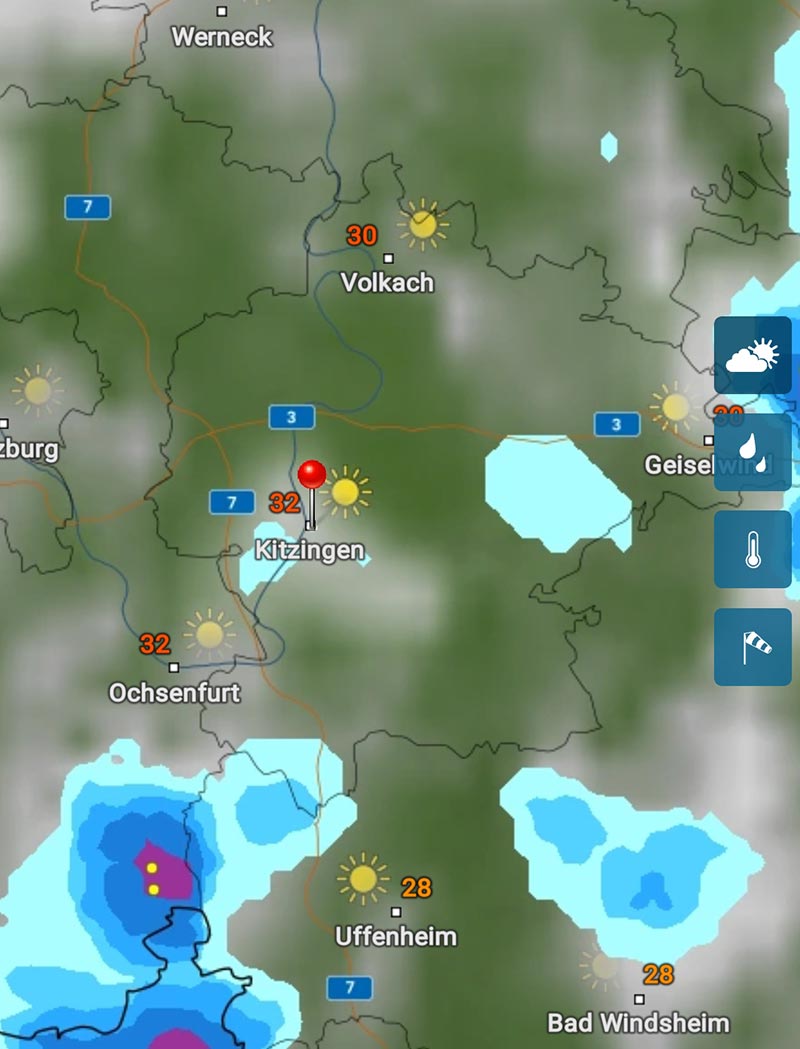Image resolution: width=800 pixels, height=1049 pixels.
Task: Switch to the wind sock layer
Action: click(x=753, y=646)
